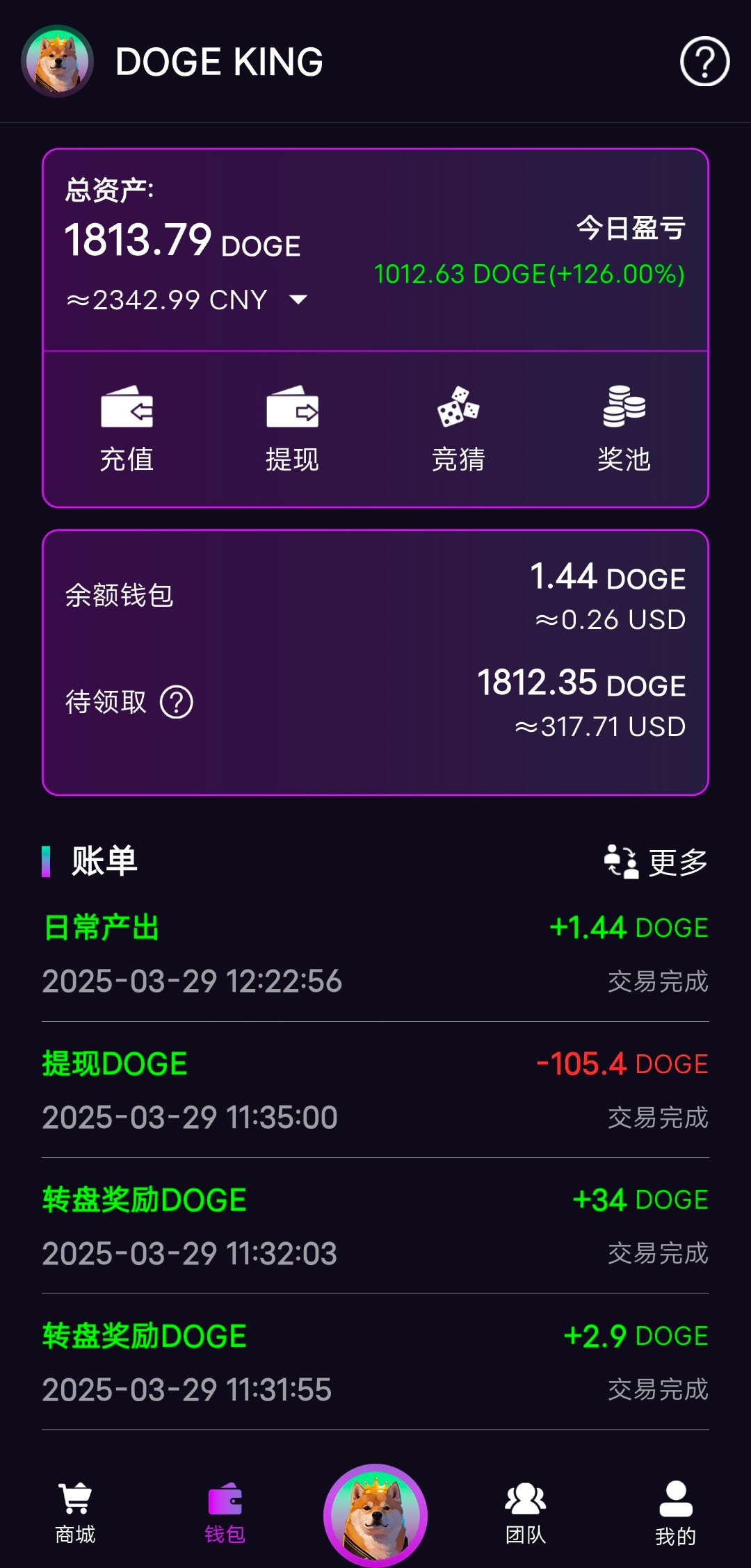This screenshot has height=1568, width=751.
Task: Open the 奖池 prize pool
Action: point(624,430)
